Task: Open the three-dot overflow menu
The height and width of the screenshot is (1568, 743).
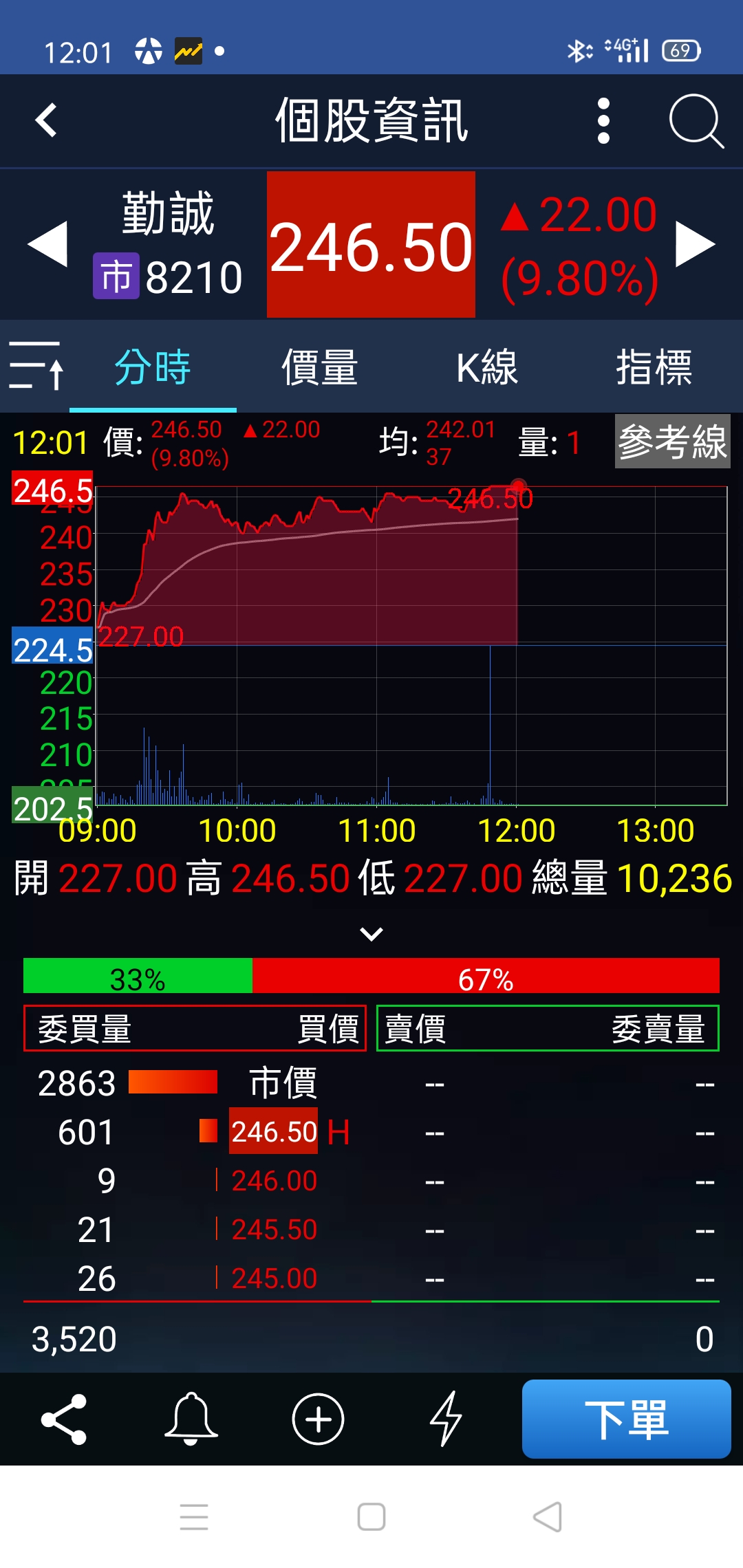Action: coord(603,121)
